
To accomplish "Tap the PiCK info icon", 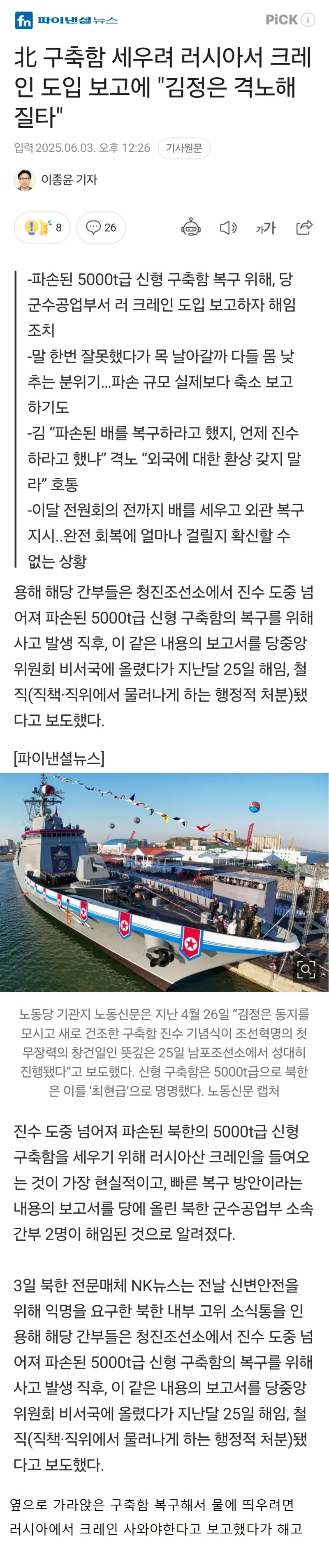I will pyautogui.click(x=308, y=20).
